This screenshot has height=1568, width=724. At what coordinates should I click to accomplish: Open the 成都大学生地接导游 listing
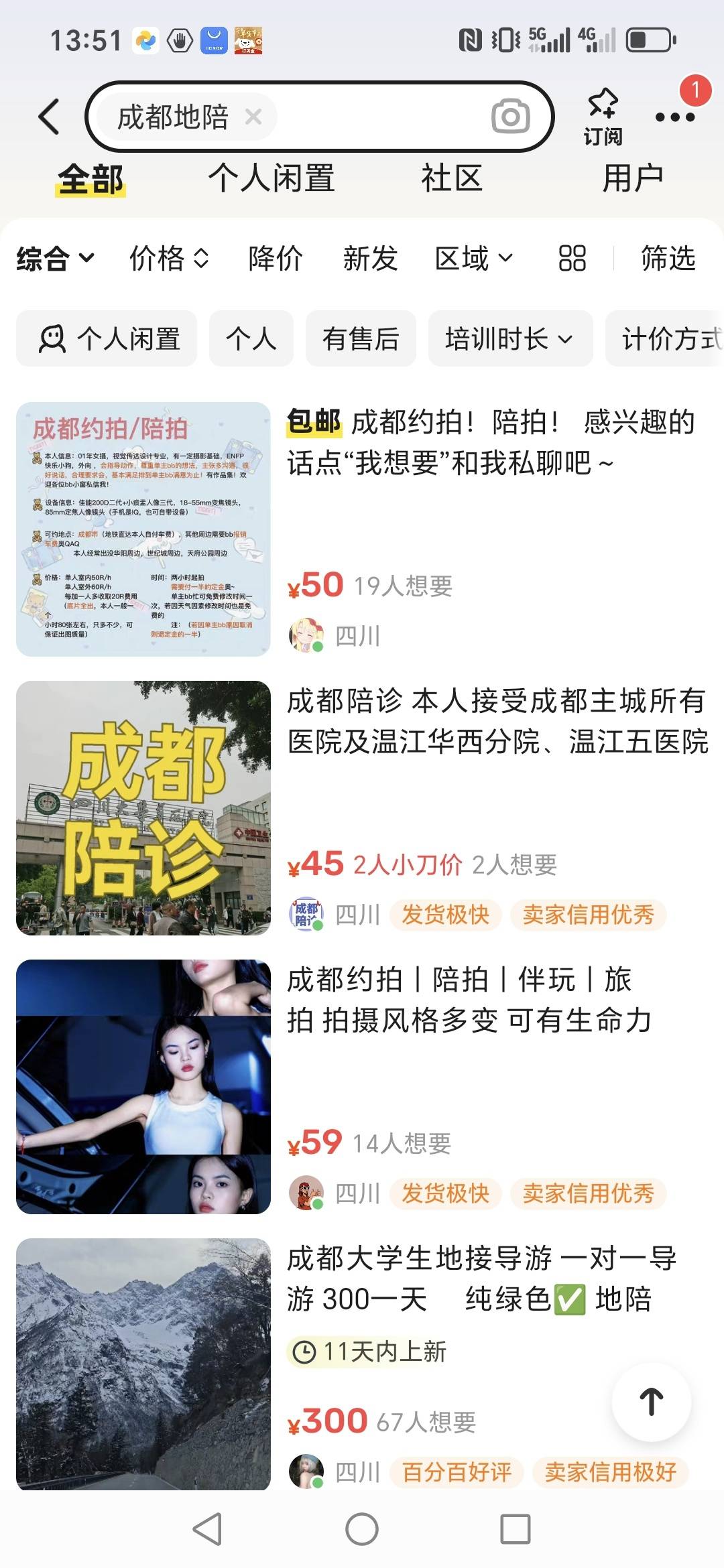coord(481,1279)
